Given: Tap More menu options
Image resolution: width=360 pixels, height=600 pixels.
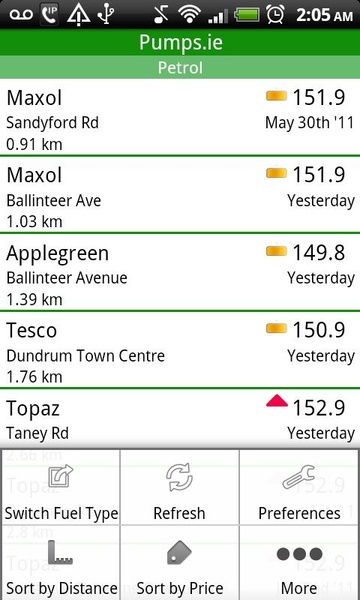Looking at the screenshot, I should point(299,563).
